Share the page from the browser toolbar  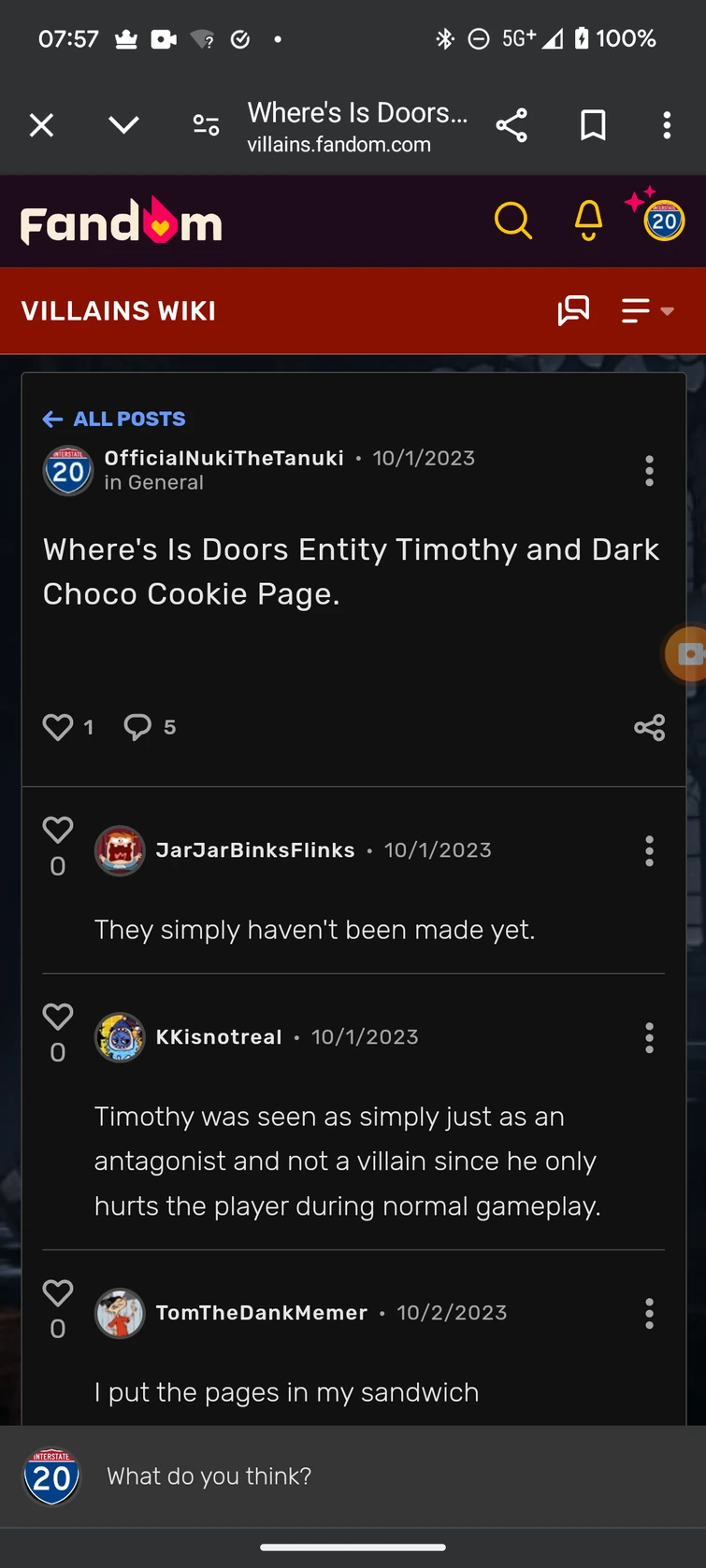pos(511,124)
